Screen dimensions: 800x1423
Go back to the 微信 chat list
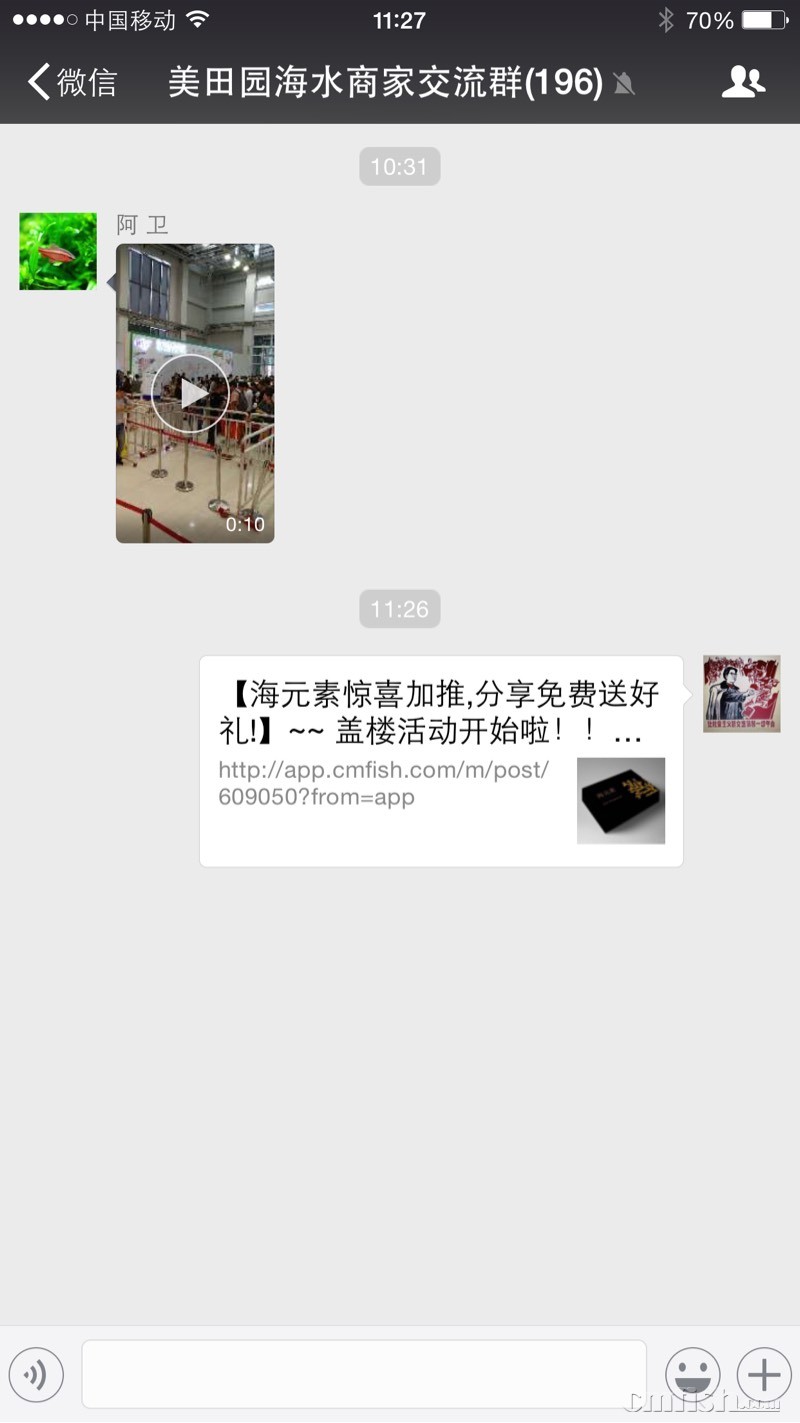72,82
